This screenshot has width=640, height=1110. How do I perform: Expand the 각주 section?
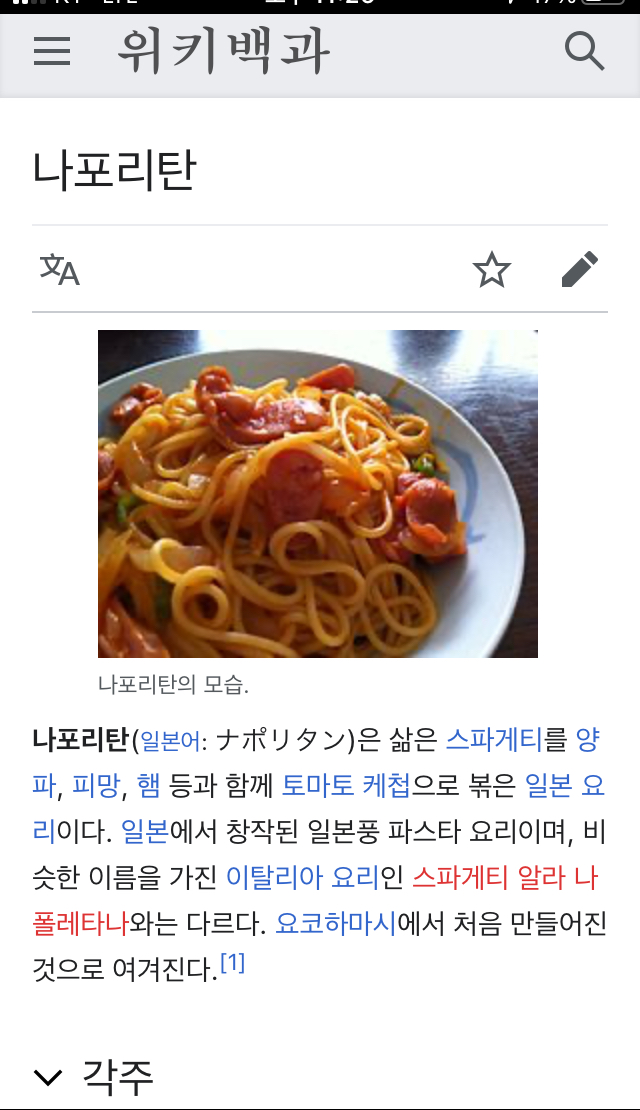pyautogui.click(x=93, y=1076)
